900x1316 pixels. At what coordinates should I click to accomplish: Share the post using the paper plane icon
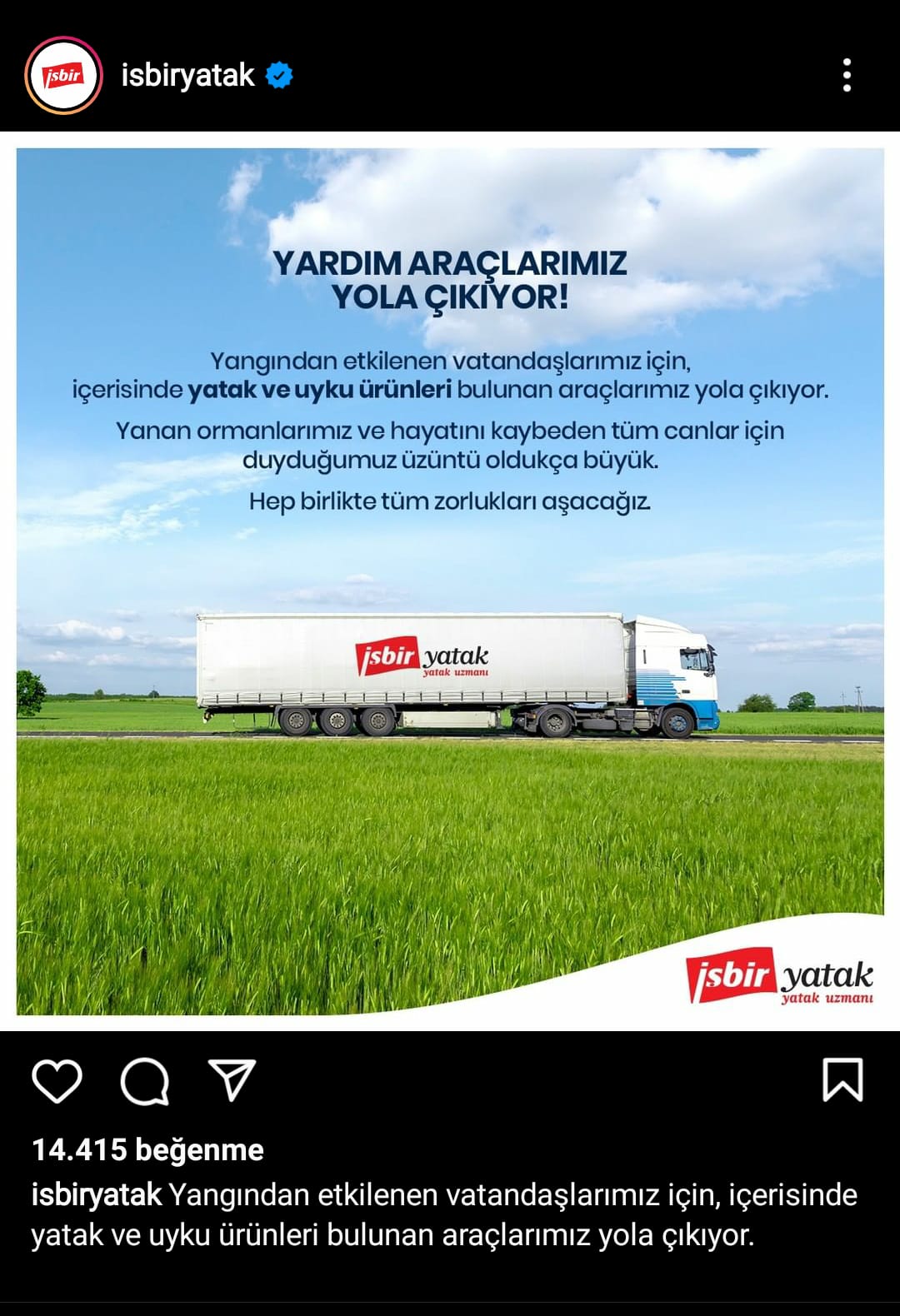(232, 1076)
